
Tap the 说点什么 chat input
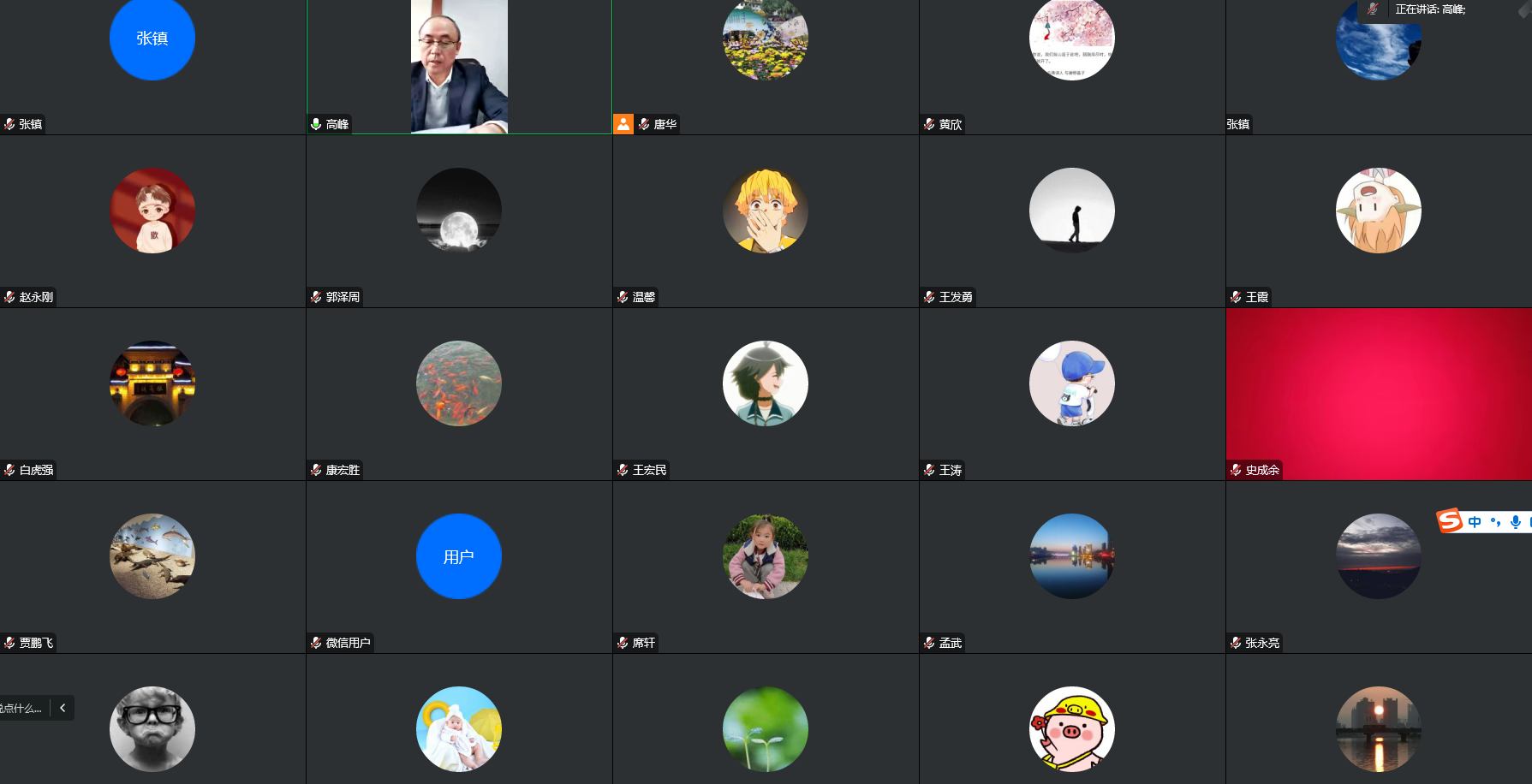[22, 708]
